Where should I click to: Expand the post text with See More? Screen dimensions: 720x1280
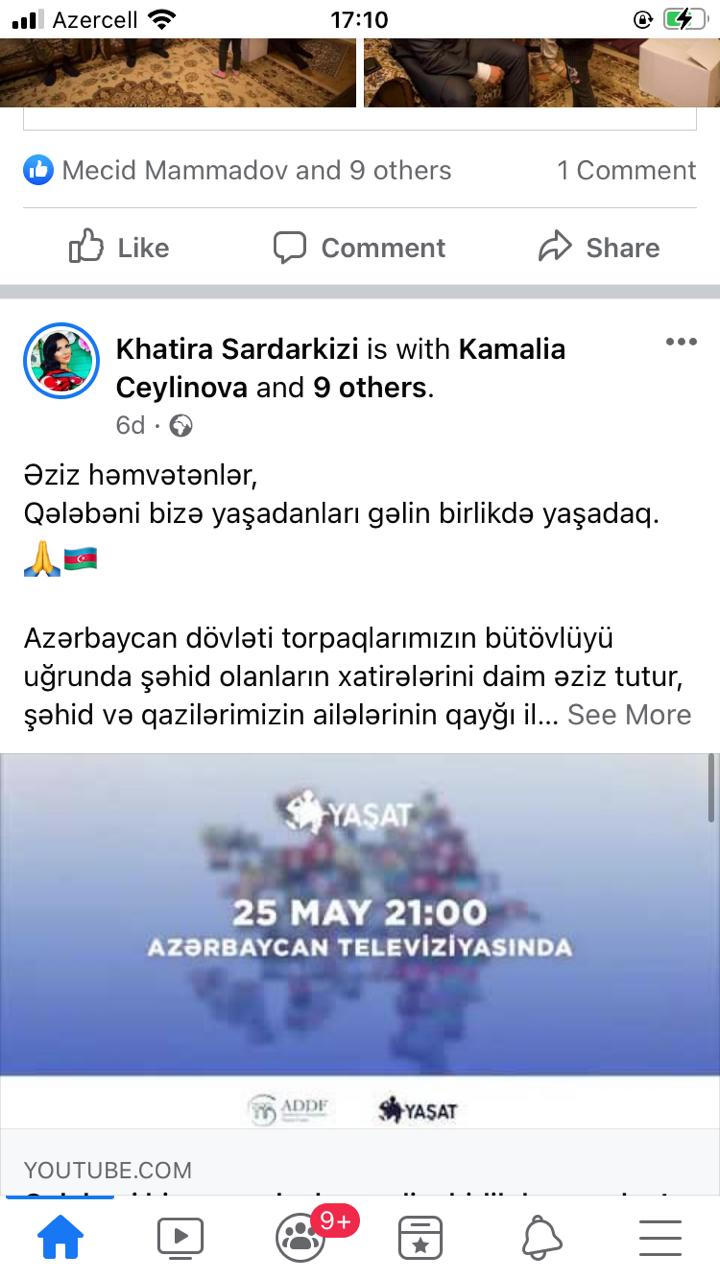[629, 715]
